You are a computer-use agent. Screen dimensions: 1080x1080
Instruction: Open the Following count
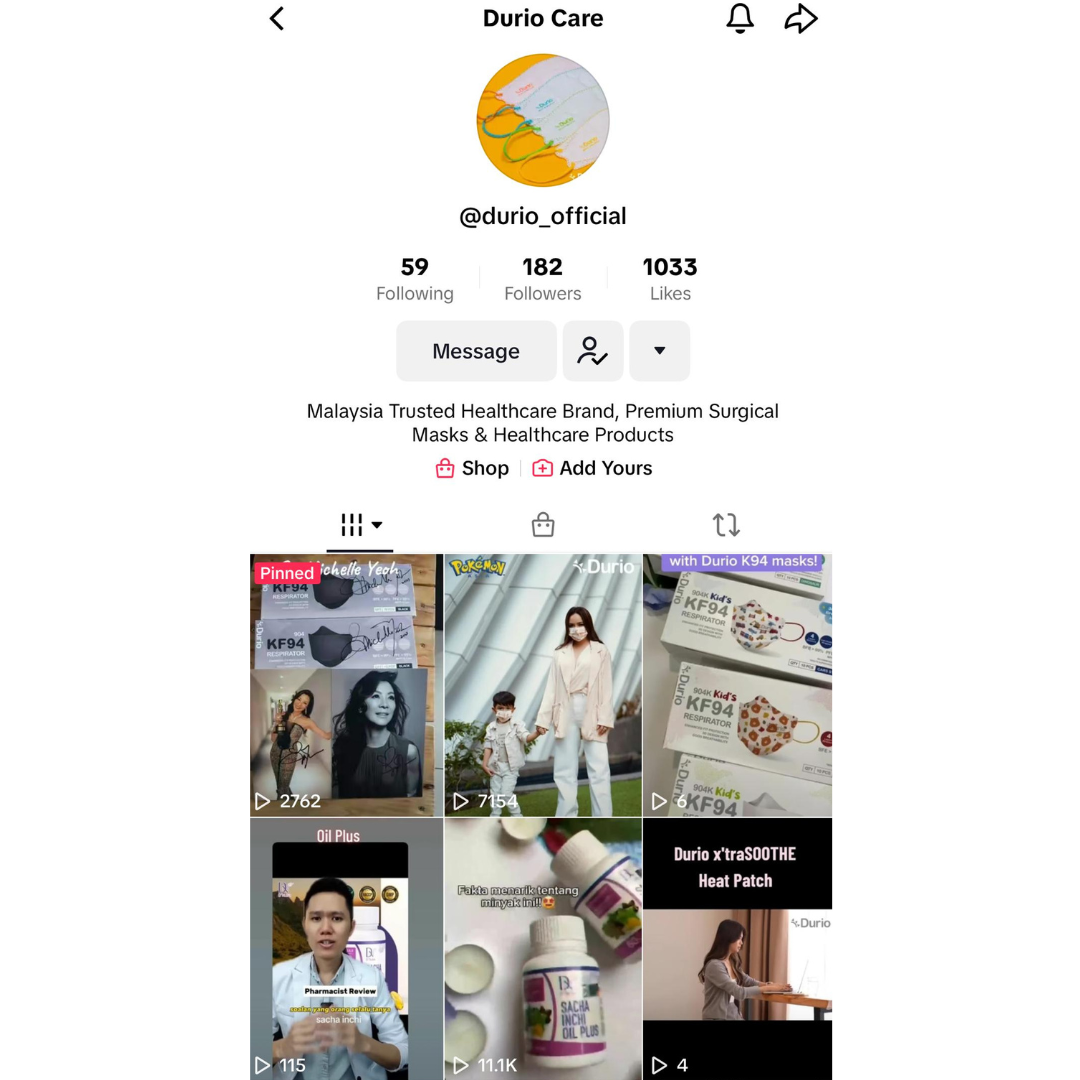(414, 278)
